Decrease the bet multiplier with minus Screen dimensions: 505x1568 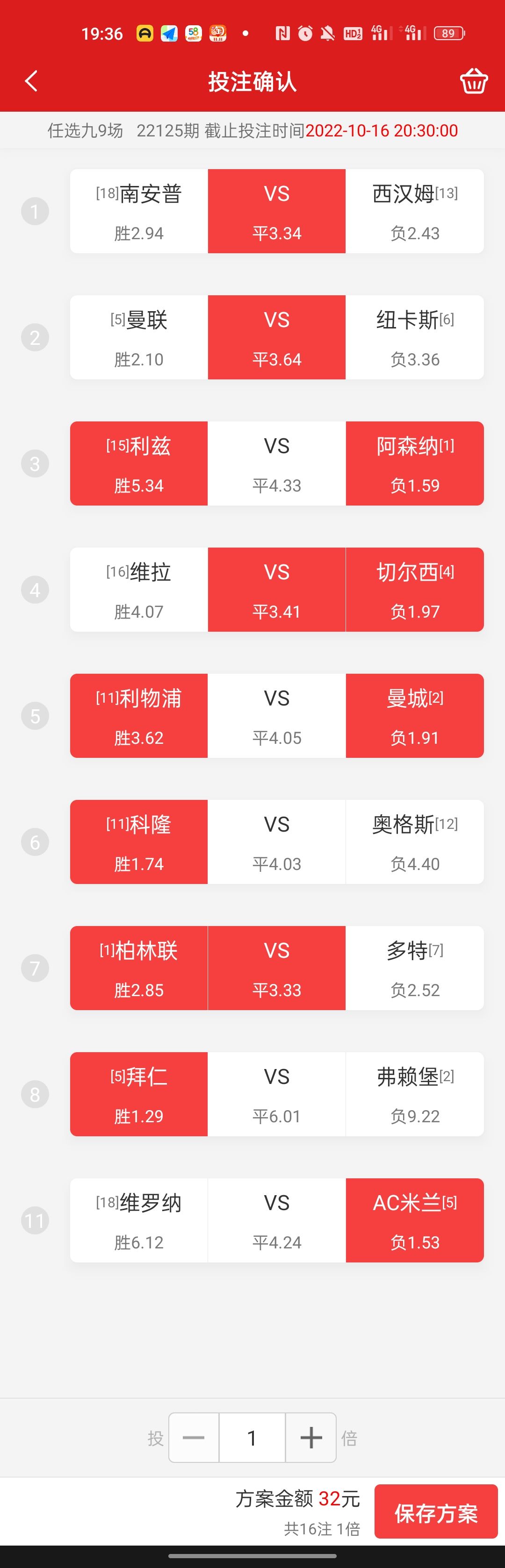coord(194,1438)
